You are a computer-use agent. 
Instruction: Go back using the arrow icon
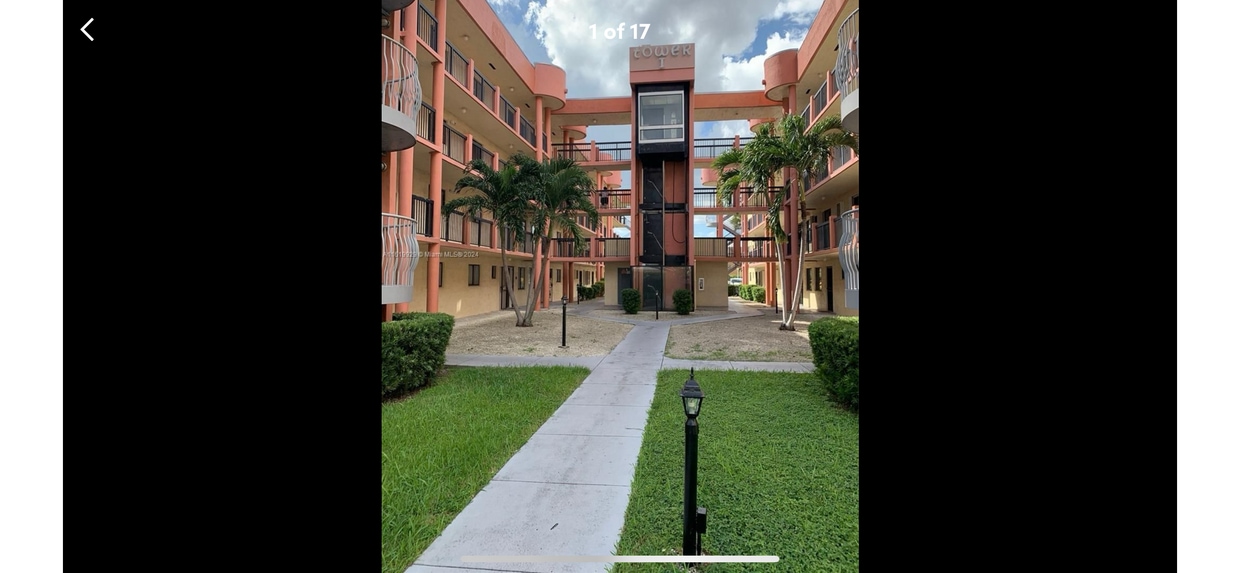tap(87, 30)
